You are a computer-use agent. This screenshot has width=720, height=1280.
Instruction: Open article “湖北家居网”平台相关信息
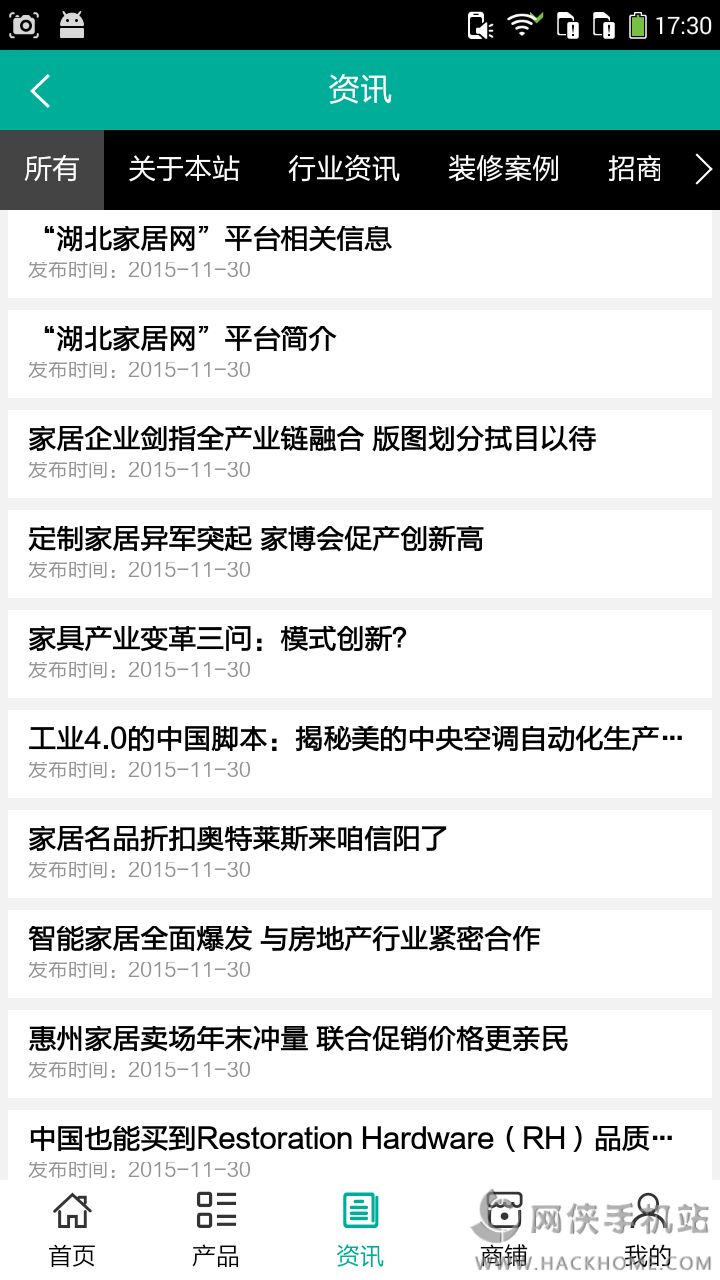360,252
